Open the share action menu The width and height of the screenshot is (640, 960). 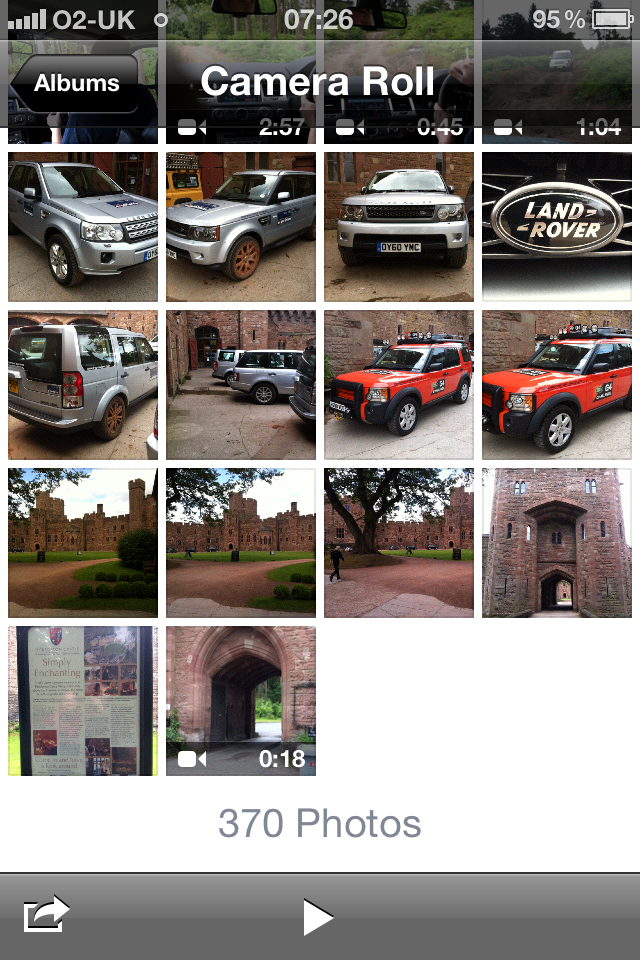[x=47, y=916]
